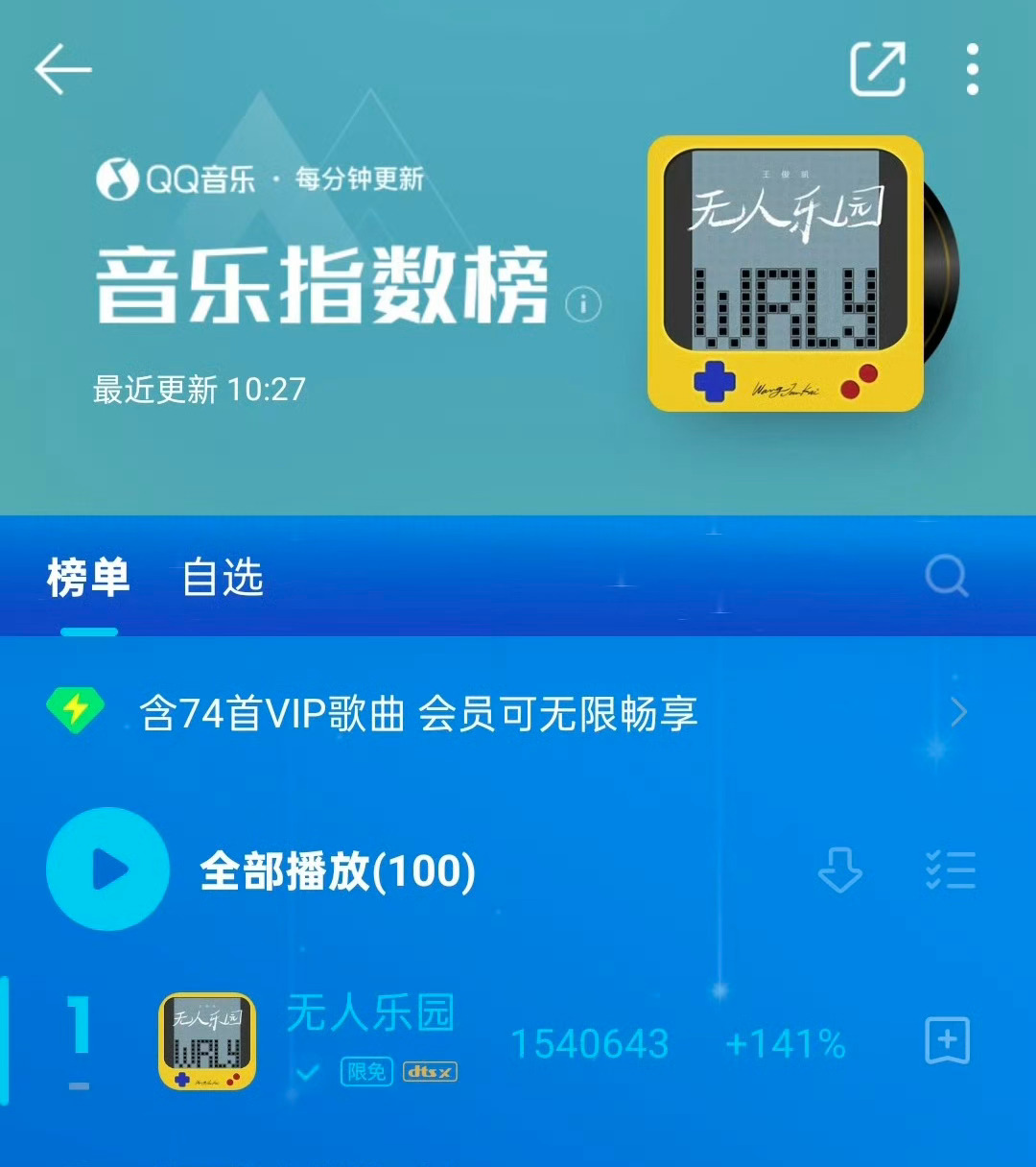
Task: Open the 无人乐园 album cover thumbnail
Action: 207,1042
